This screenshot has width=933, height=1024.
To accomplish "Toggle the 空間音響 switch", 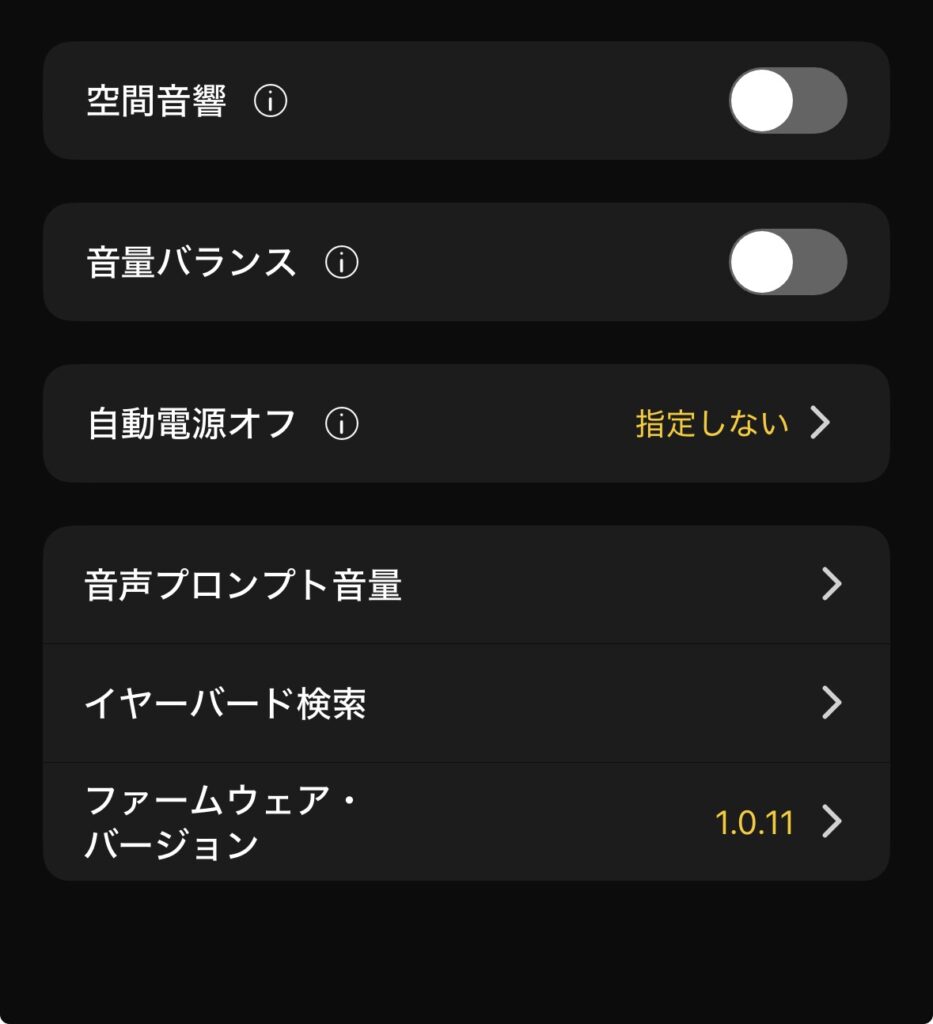I will coord(787,101).
